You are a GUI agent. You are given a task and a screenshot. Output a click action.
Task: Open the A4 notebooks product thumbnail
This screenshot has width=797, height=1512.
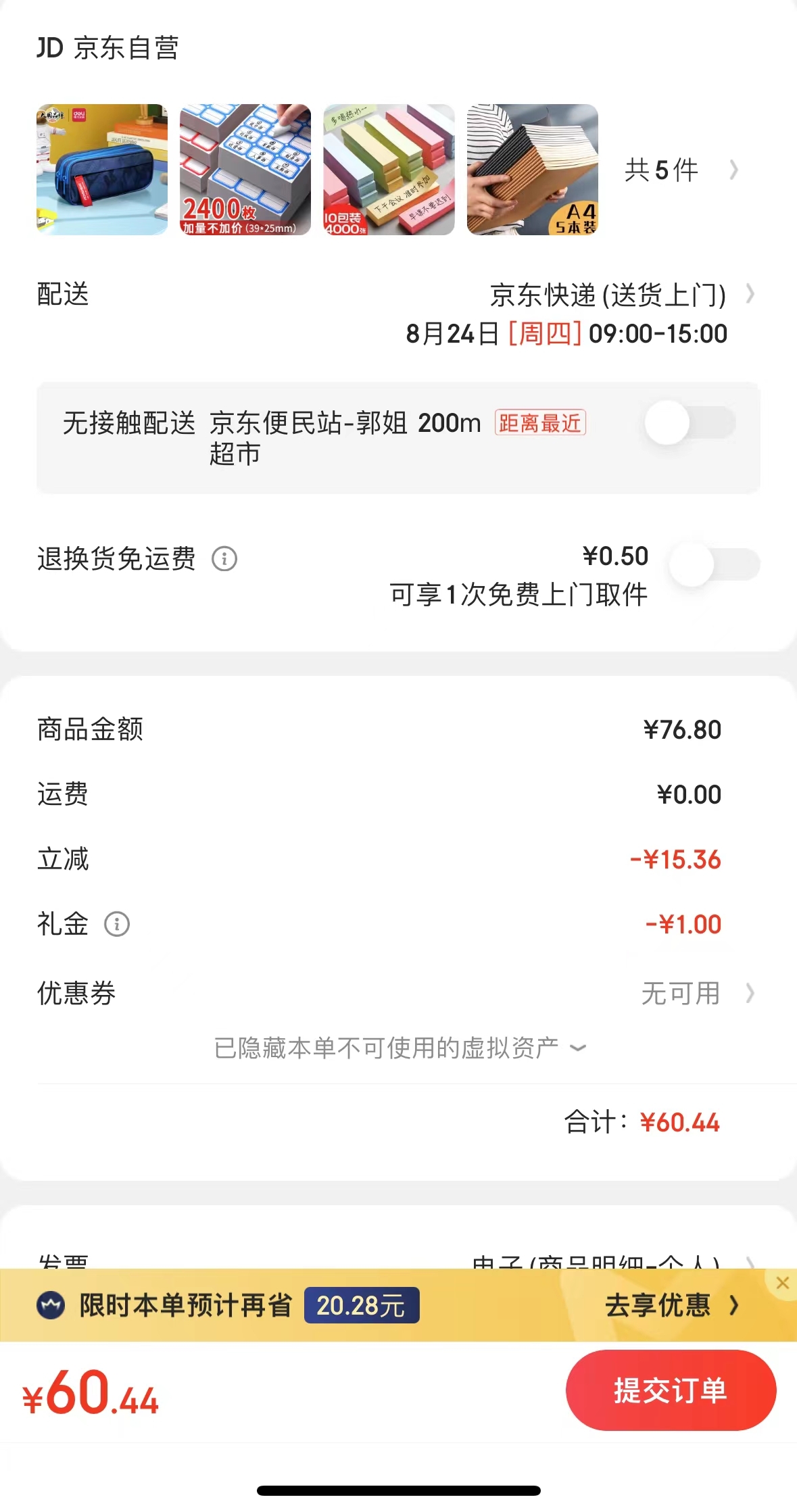(532, 170)
